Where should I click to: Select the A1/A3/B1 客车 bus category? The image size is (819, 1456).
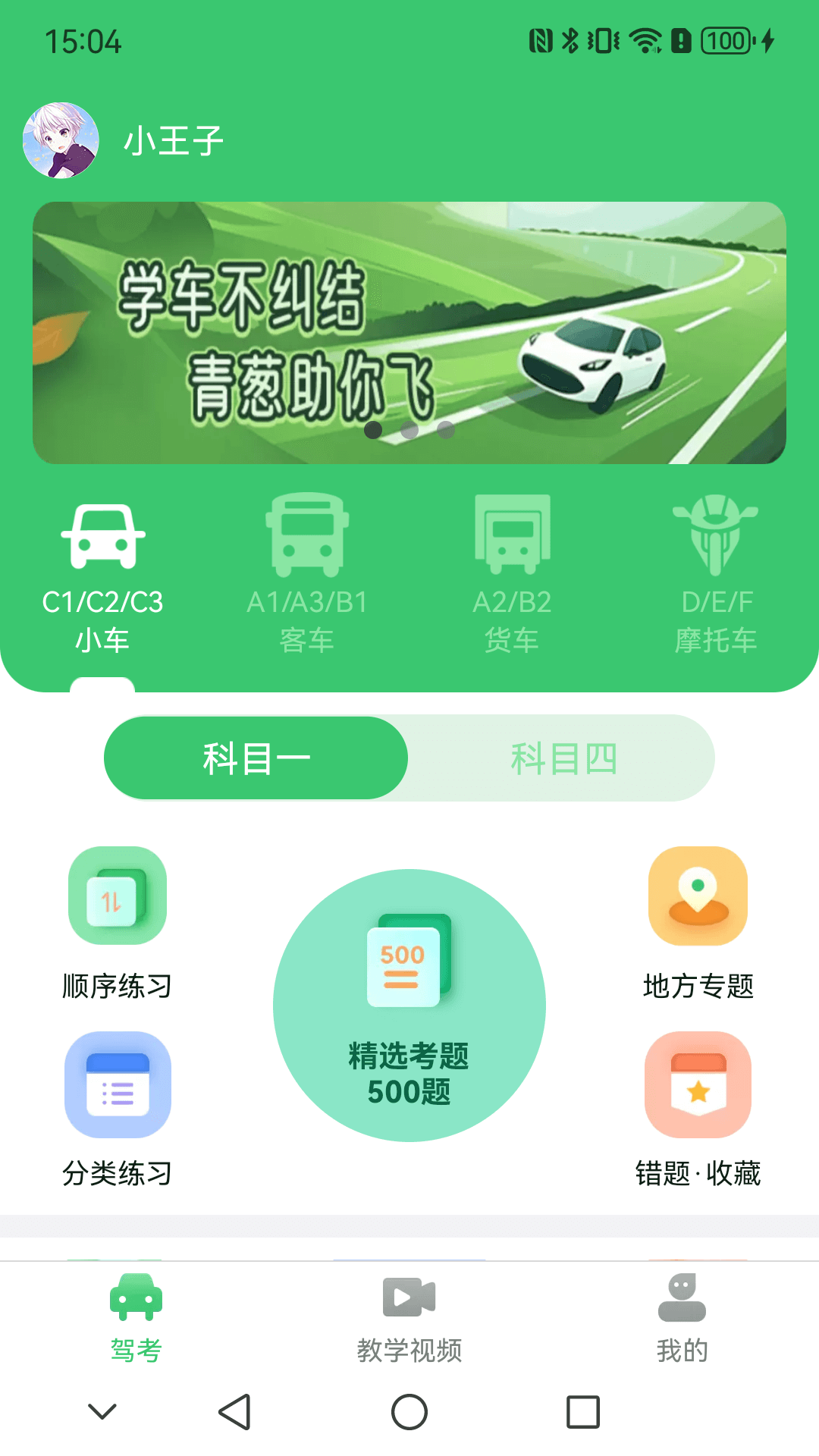pyautogui.click(x=306, y=536)
